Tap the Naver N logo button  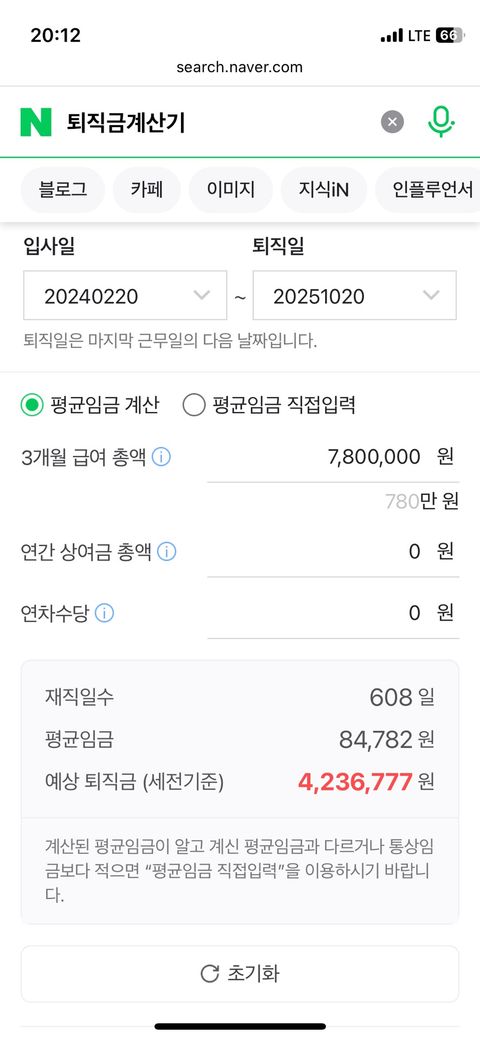tap(36, 123)
